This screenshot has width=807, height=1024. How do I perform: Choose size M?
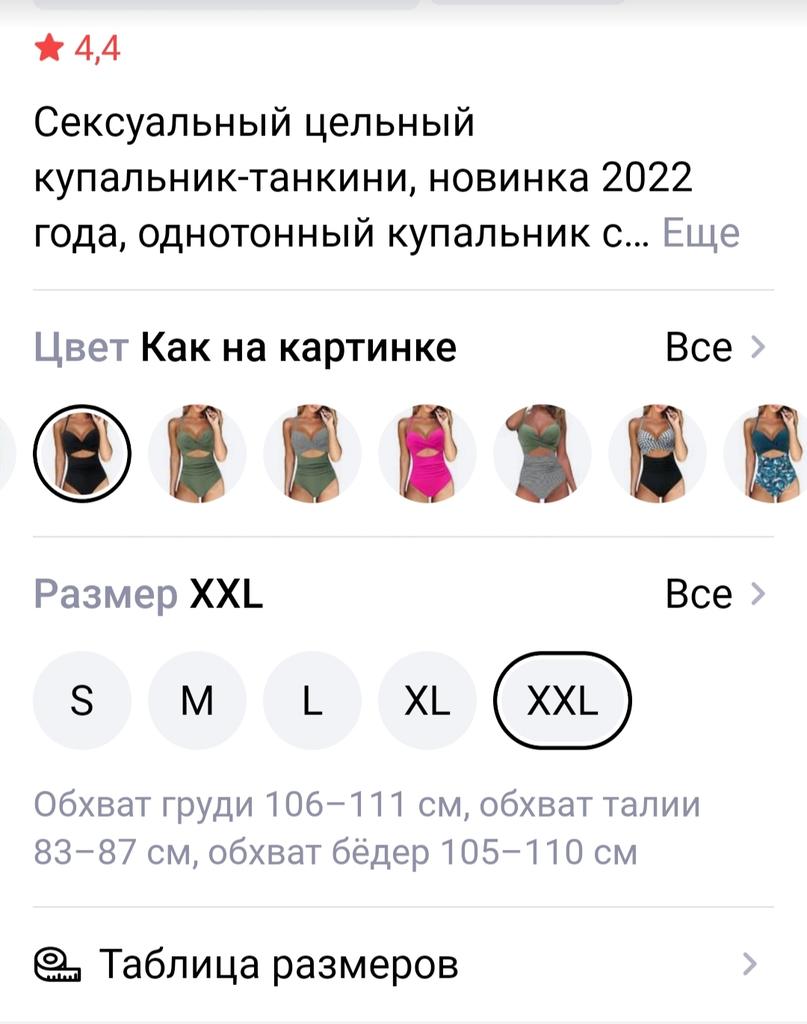click(197, 701)
